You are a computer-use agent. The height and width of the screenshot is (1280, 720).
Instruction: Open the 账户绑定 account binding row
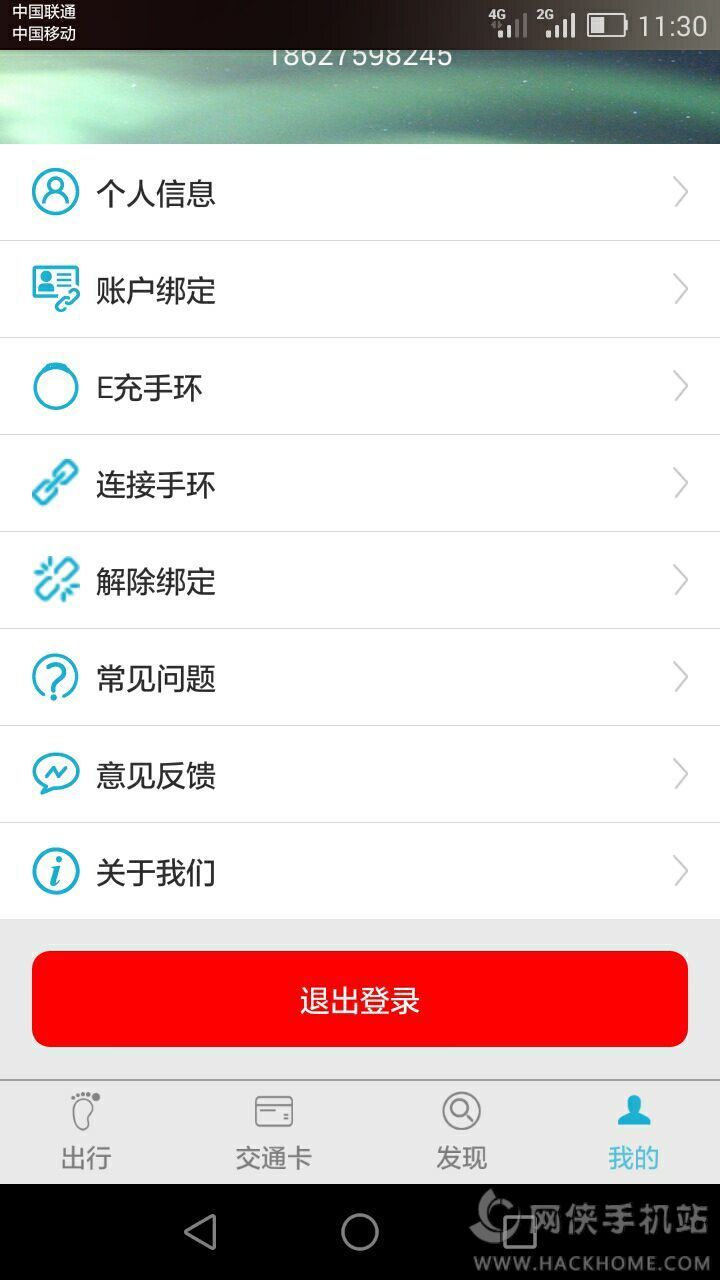[x=360, y=289]
